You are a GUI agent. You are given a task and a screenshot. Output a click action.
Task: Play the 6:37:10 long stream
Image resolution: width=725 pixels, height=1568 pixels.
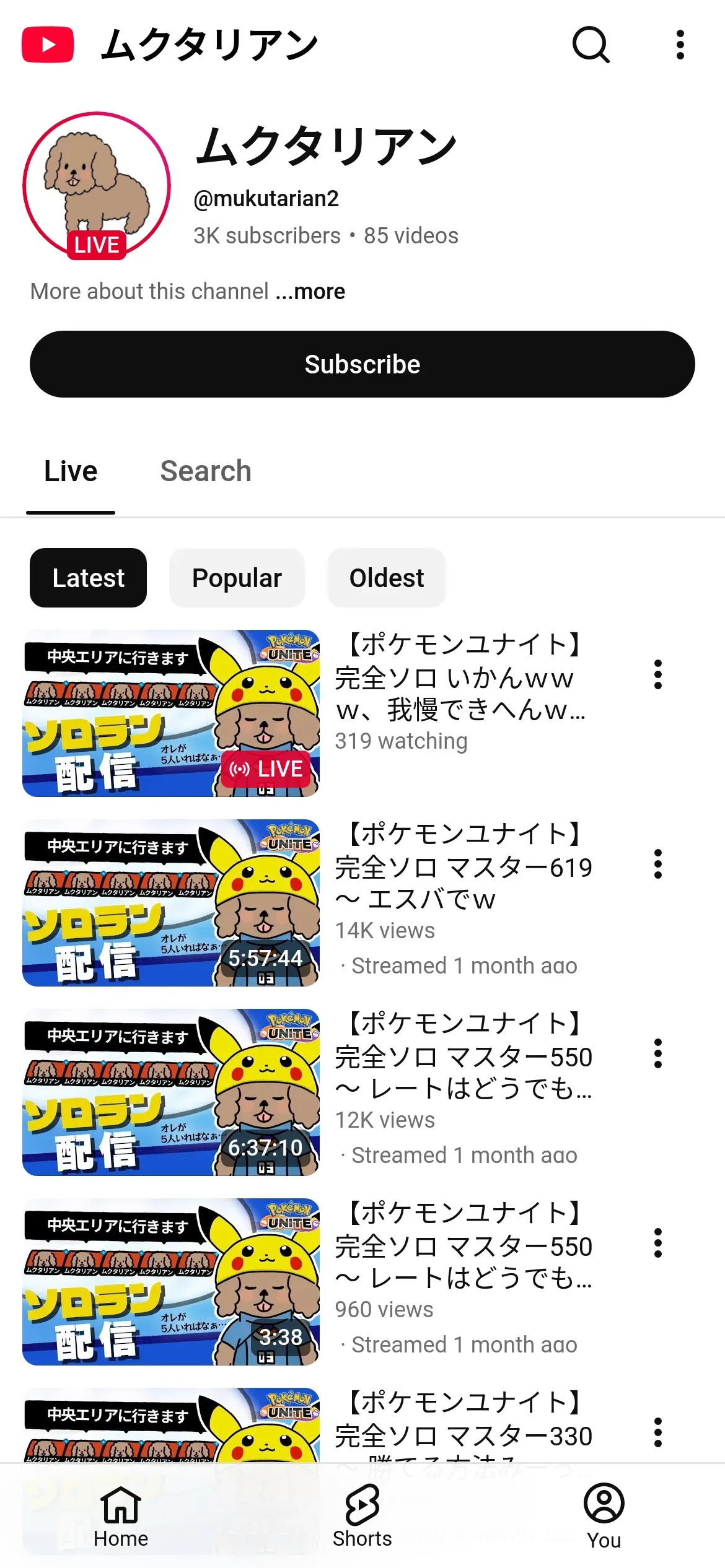coord(171,1092)
